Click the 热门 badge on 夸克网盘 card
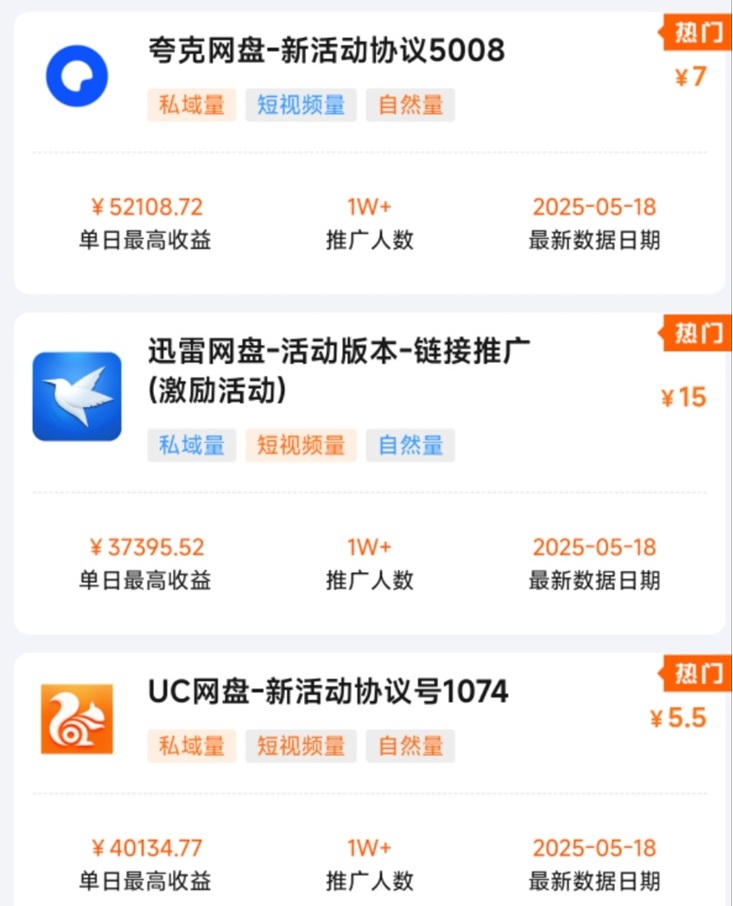 [x=700, y=30]
